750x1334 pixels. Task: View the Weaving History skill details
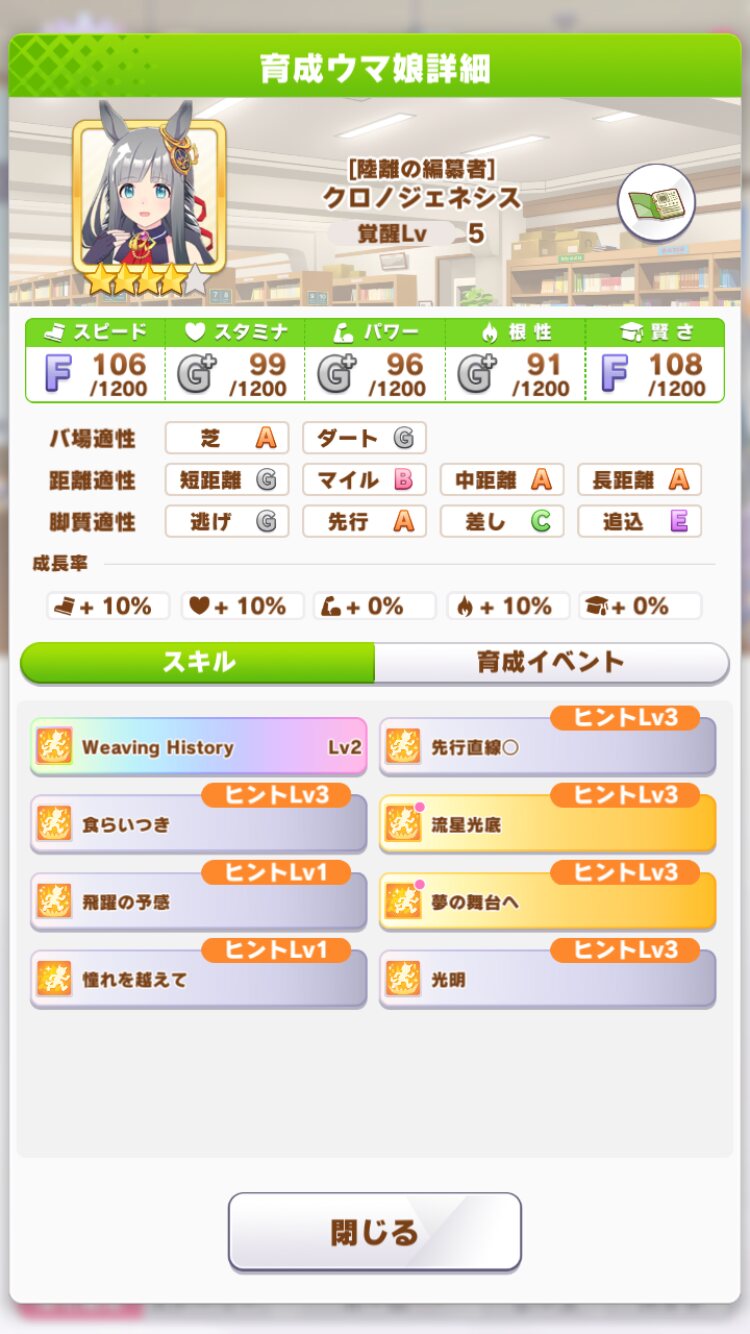[x=198, y=747]
